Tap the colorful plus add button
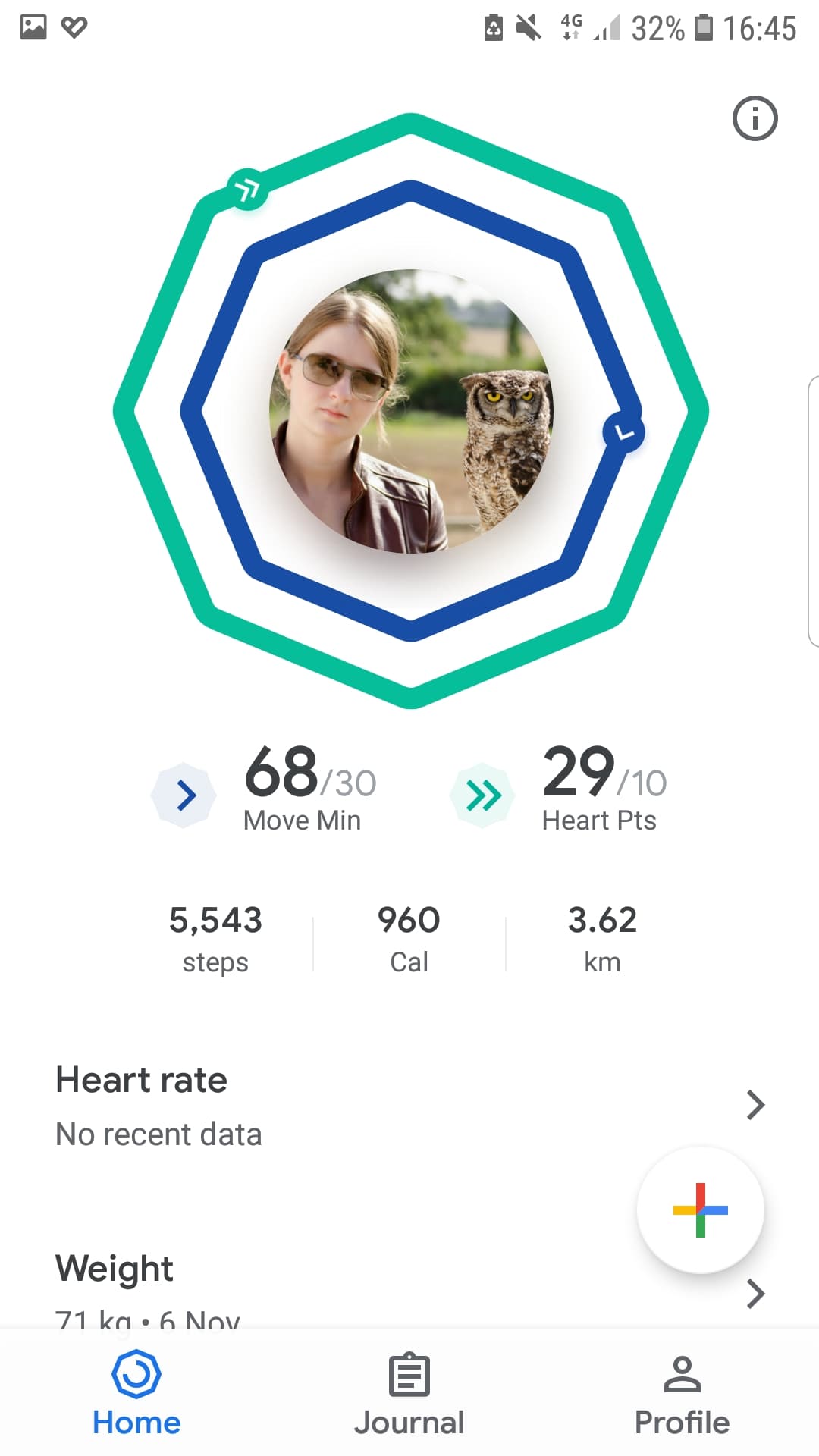819x1456 pixels. [x=700, y=1210]
